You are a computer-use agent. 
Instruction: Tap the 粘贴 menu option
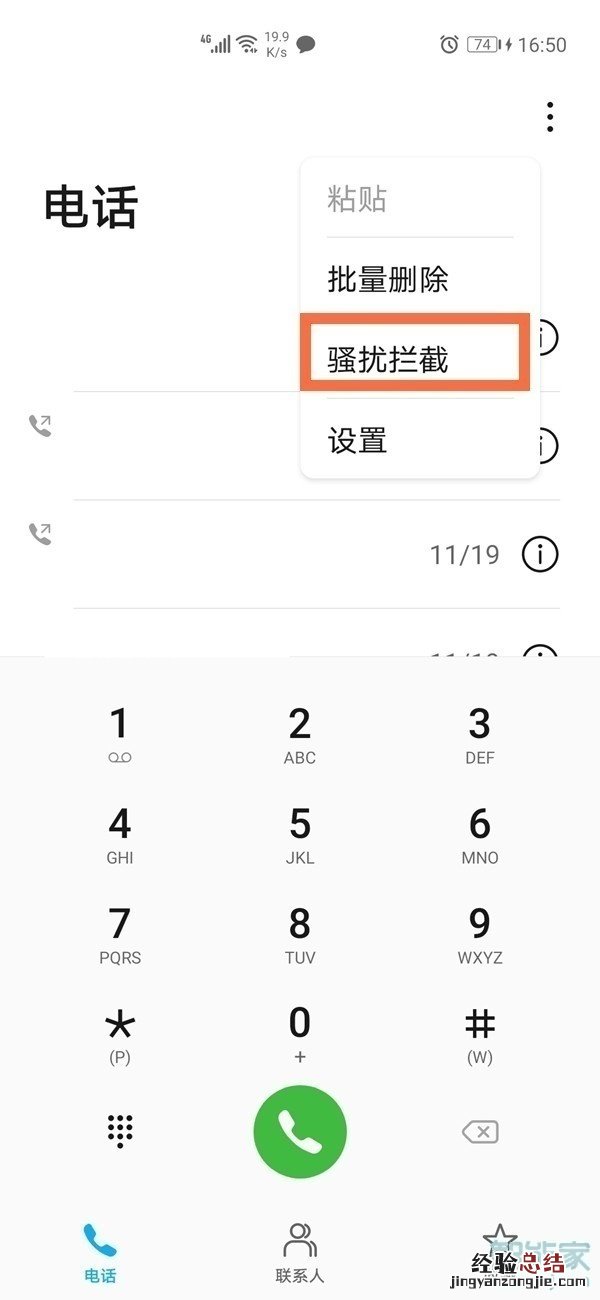click(357, 199)
